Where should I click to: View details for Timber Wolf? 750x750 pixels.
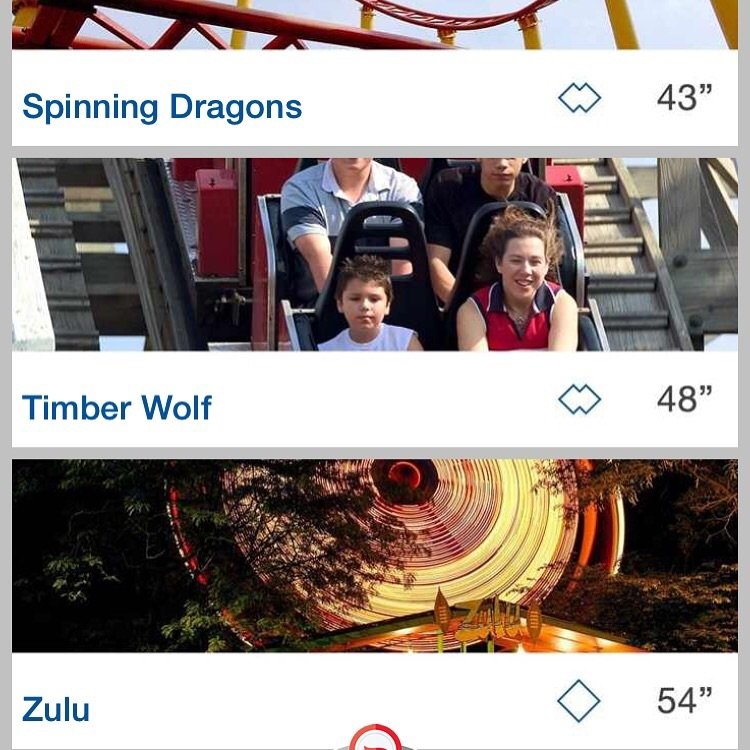tap(117, 407)
